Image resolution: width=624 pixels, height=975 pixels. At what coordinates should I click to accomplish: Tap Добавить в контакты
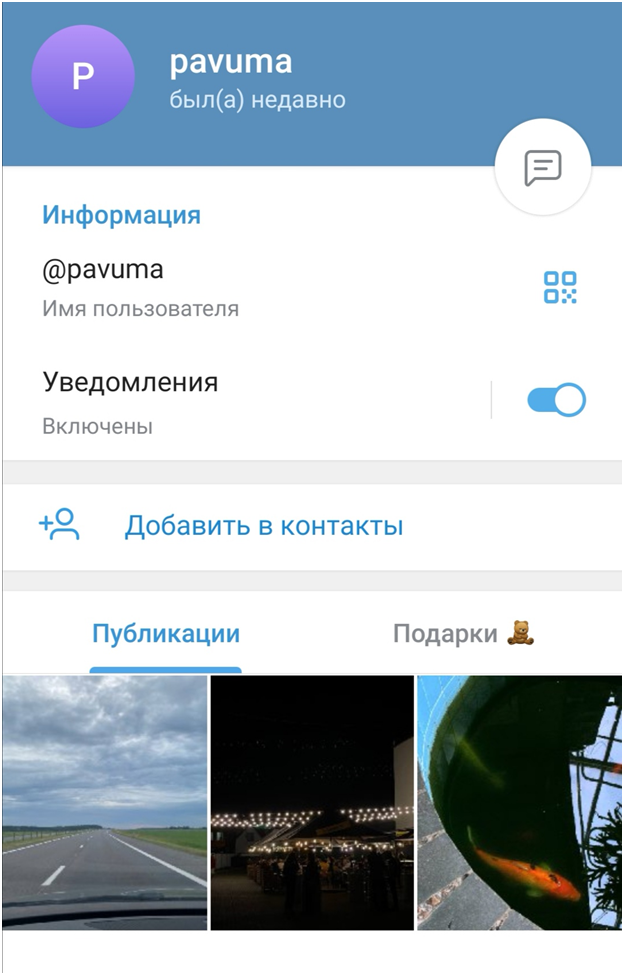263,526
